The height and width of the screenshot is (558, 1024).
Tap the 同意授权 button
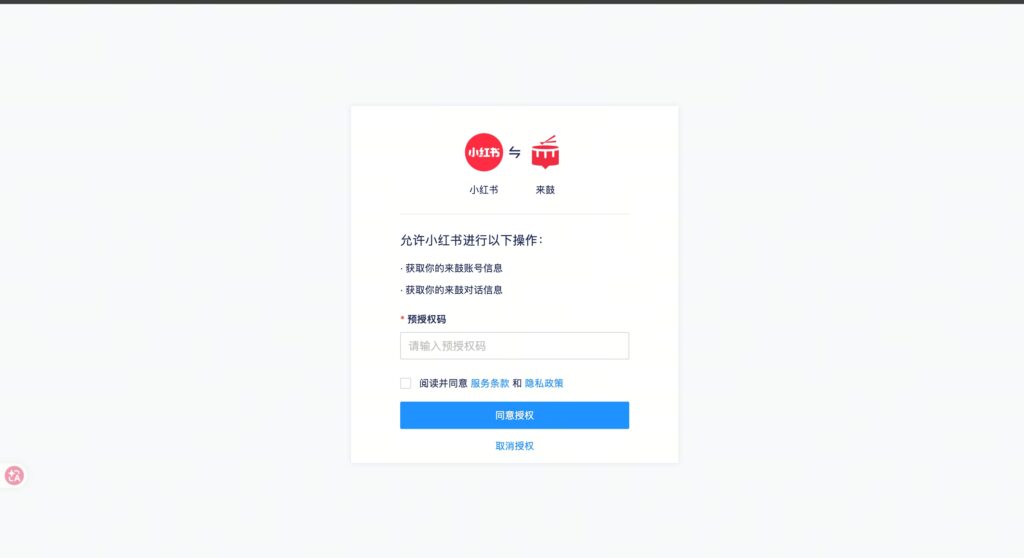[514, 415]
